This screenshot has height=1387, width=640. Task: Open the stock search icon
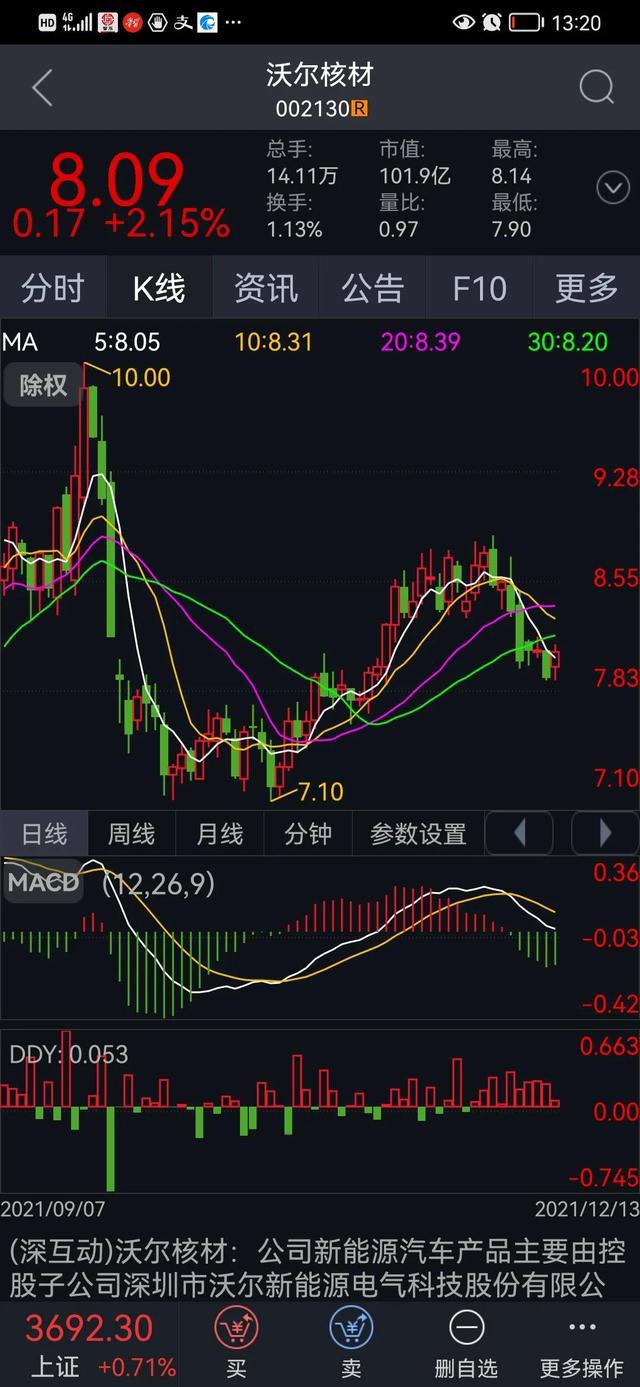(x=597, y=88)
